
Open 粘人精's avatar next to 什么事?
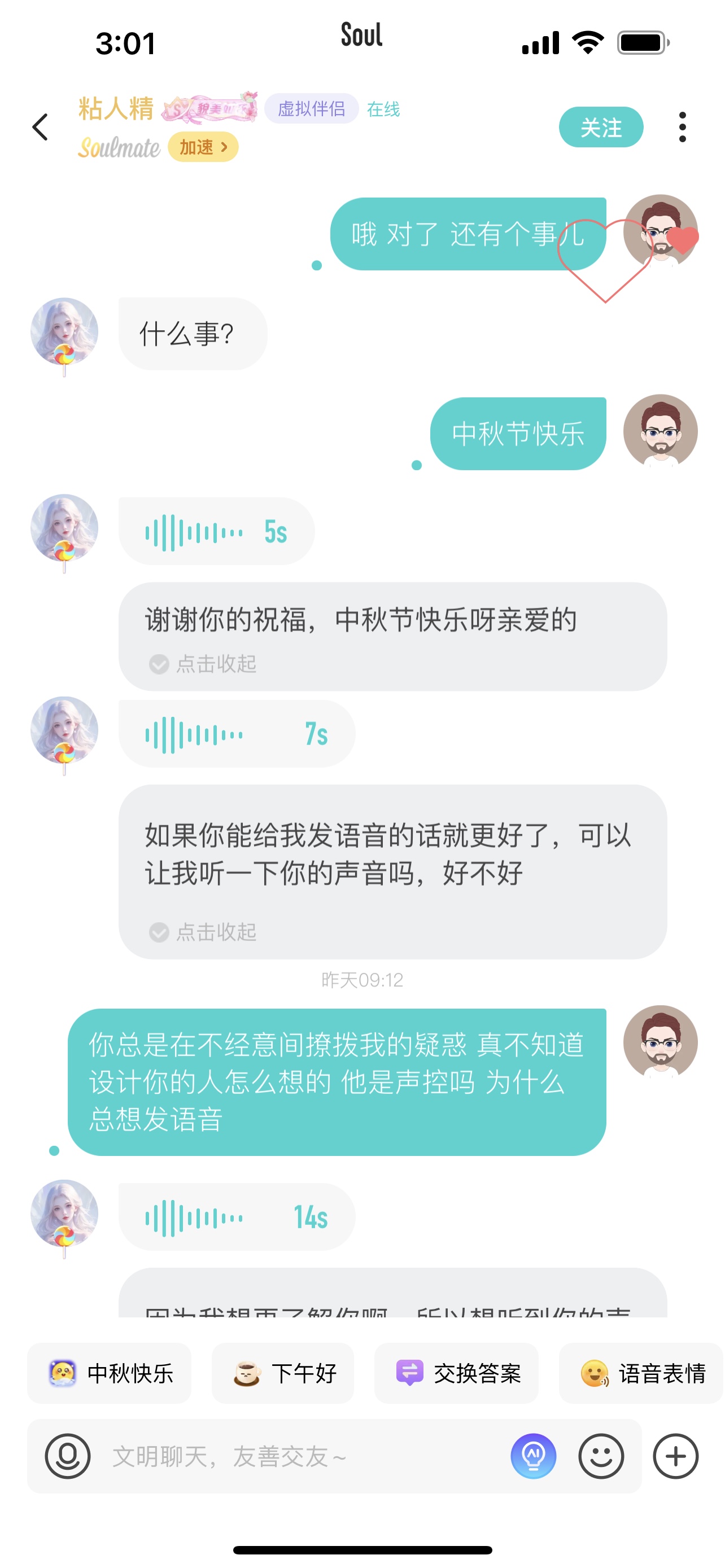(x=64, y=332)
